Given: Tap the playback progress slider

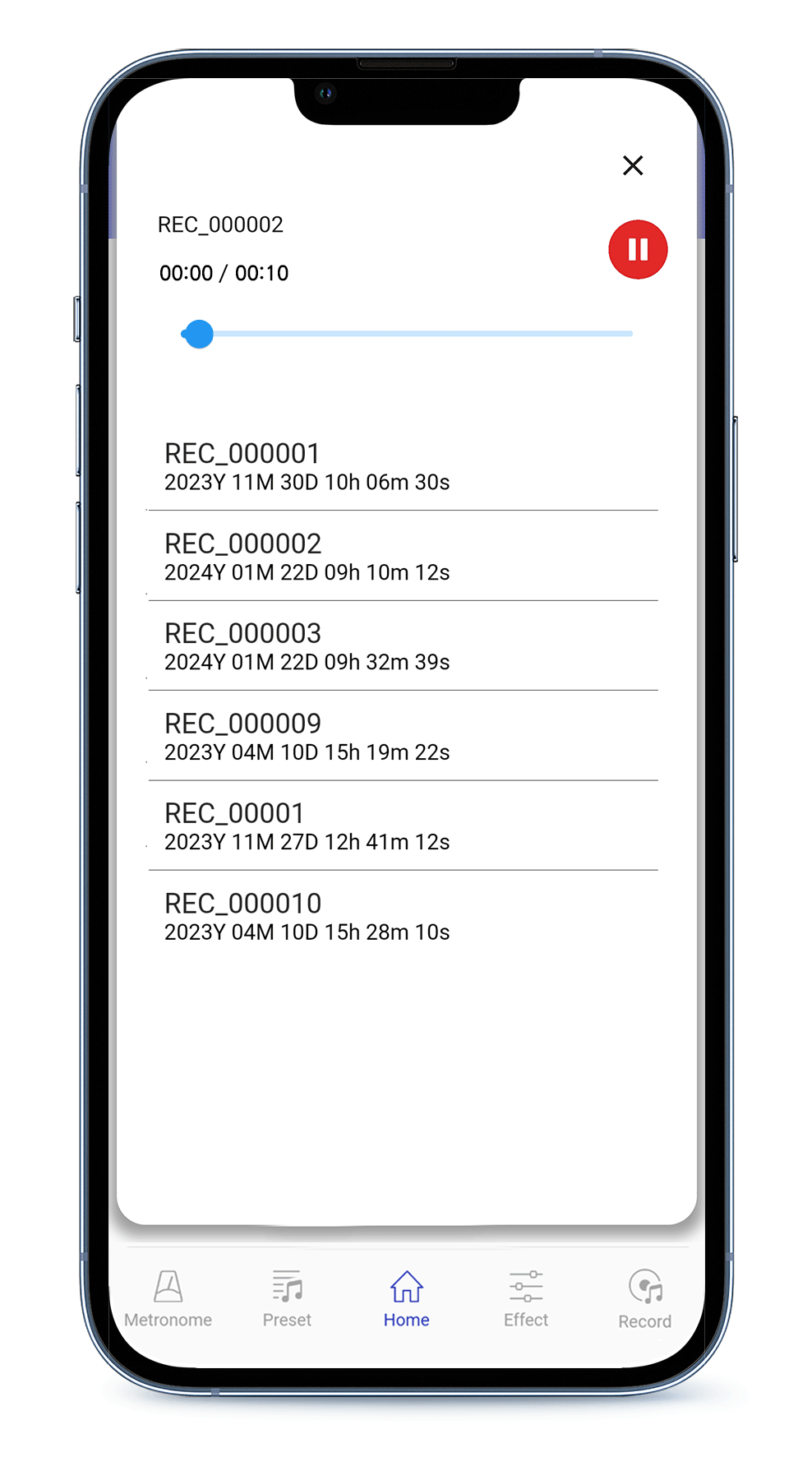Looking at the screenshot, I should (x=407, y=334).
